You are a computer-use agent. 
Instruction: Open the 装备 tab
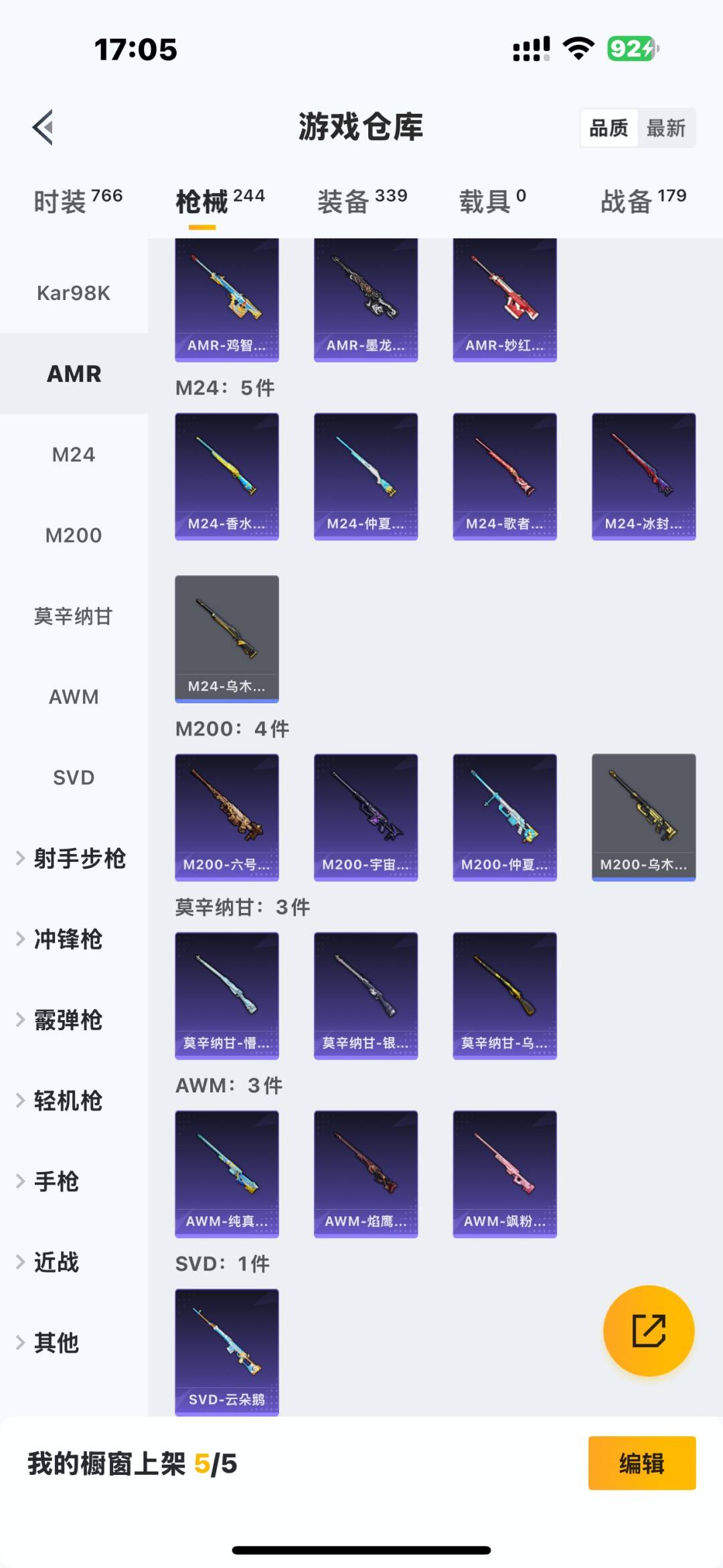point(361,200)
